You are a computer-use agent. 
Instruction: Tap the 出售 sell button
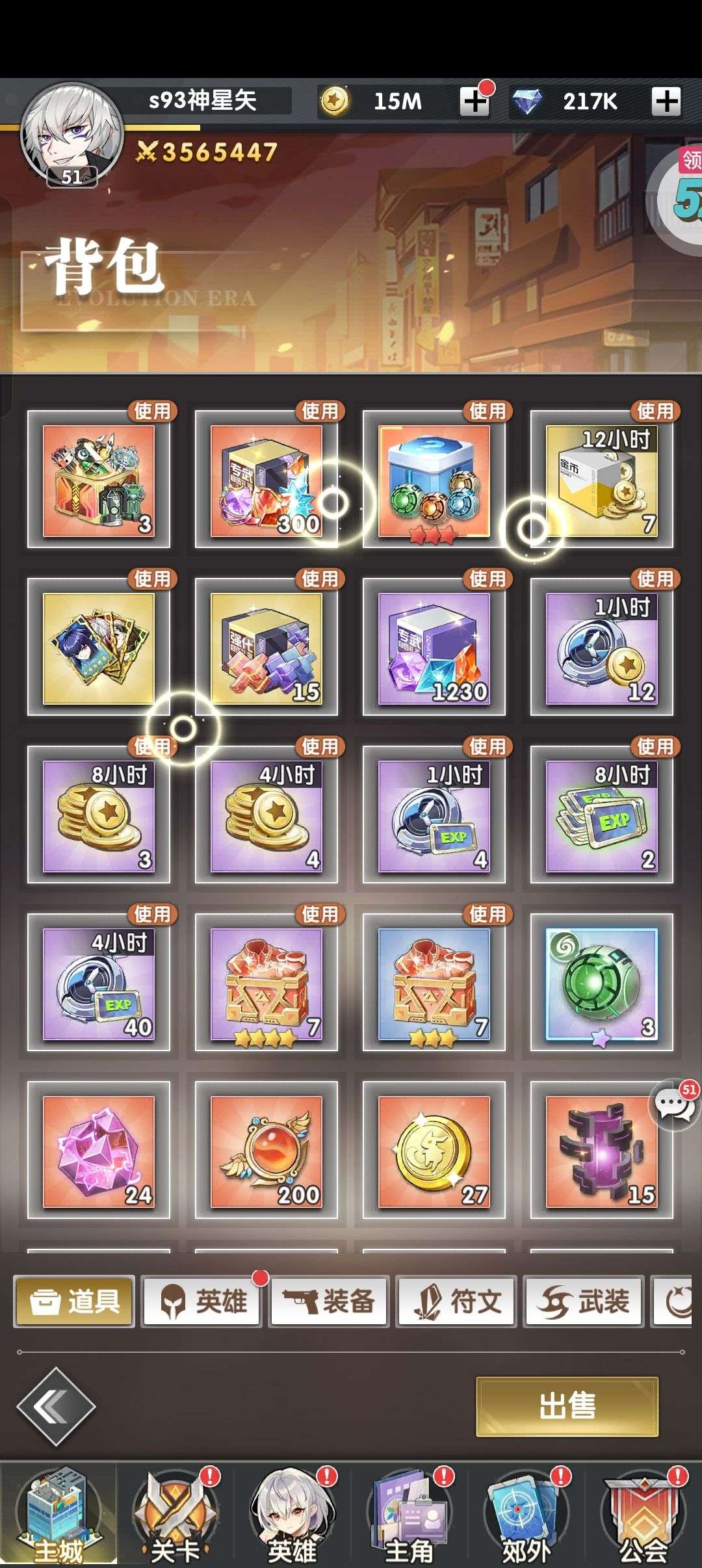(567, 1406)
